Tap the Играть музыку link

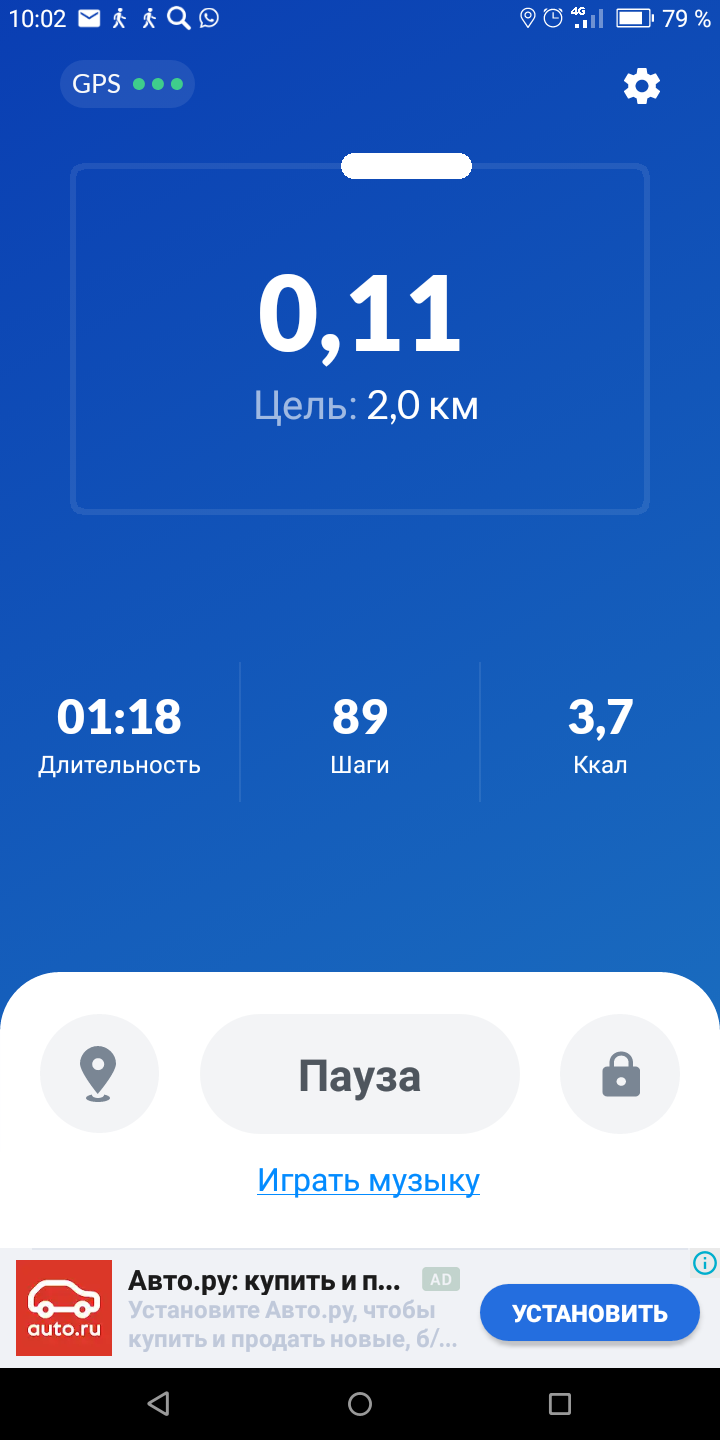point(368,1180)
